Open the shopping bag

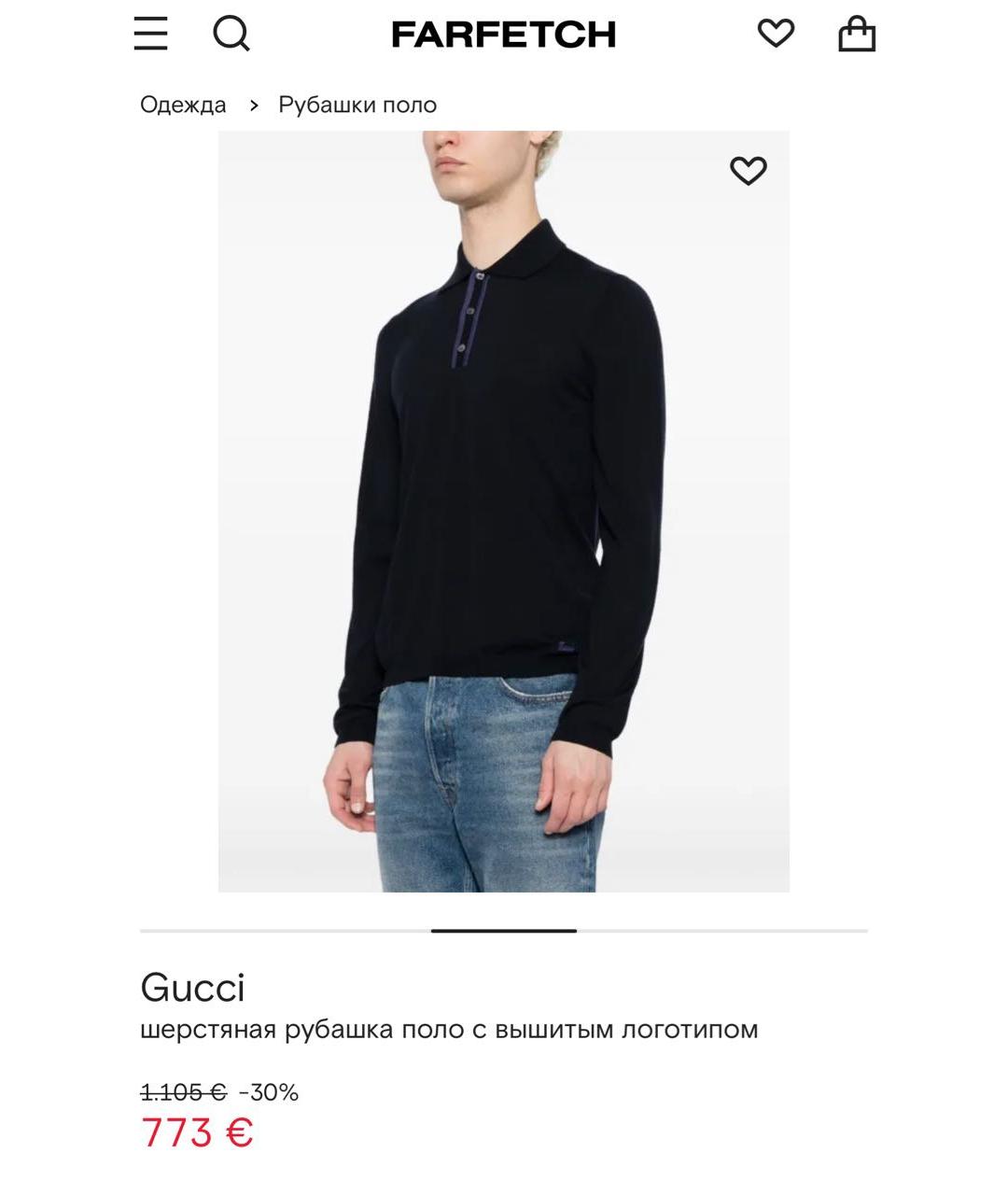pyautogui.click(x=856, y=35)
